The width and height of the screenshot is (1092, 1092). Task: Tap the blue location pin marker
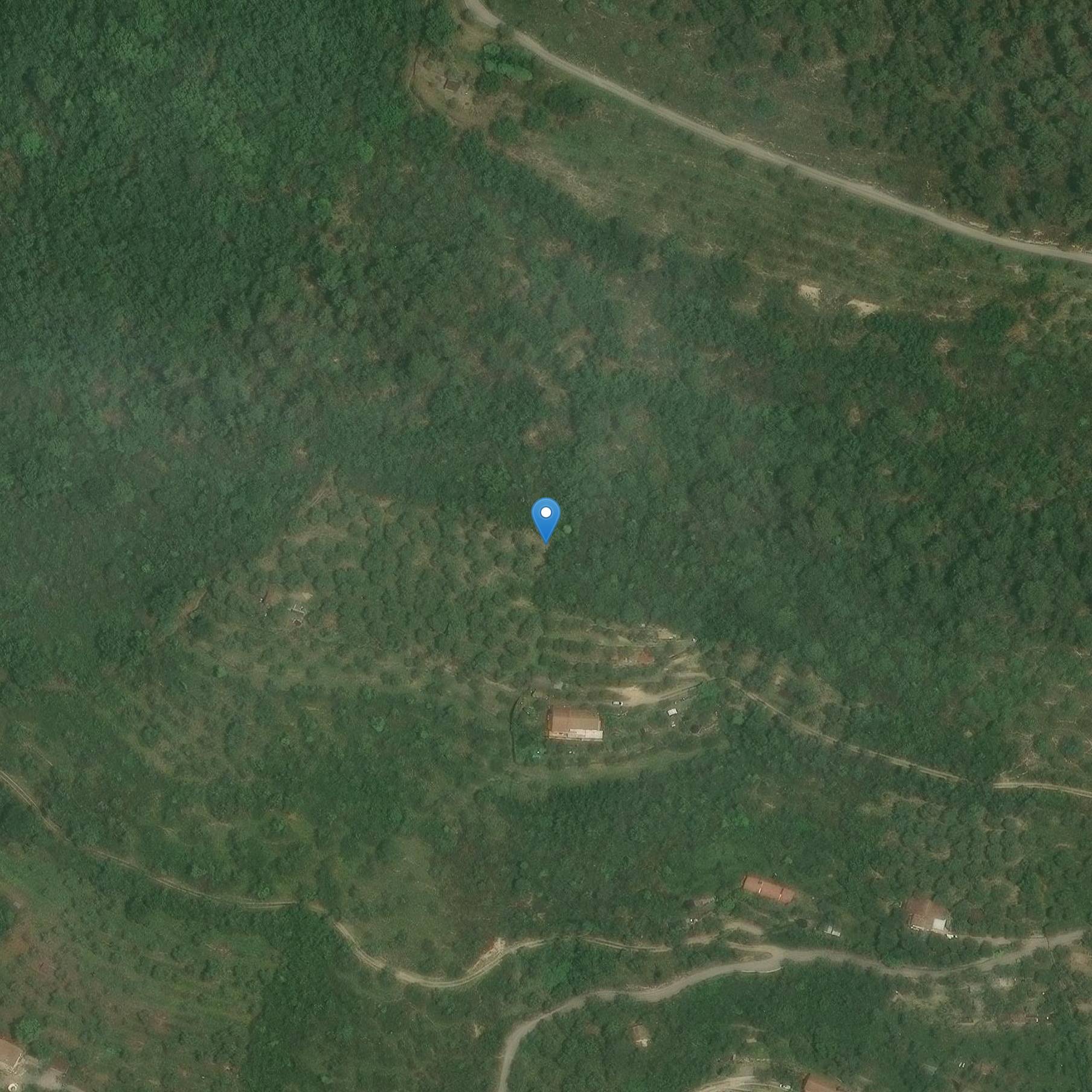[x=545, y=517]
